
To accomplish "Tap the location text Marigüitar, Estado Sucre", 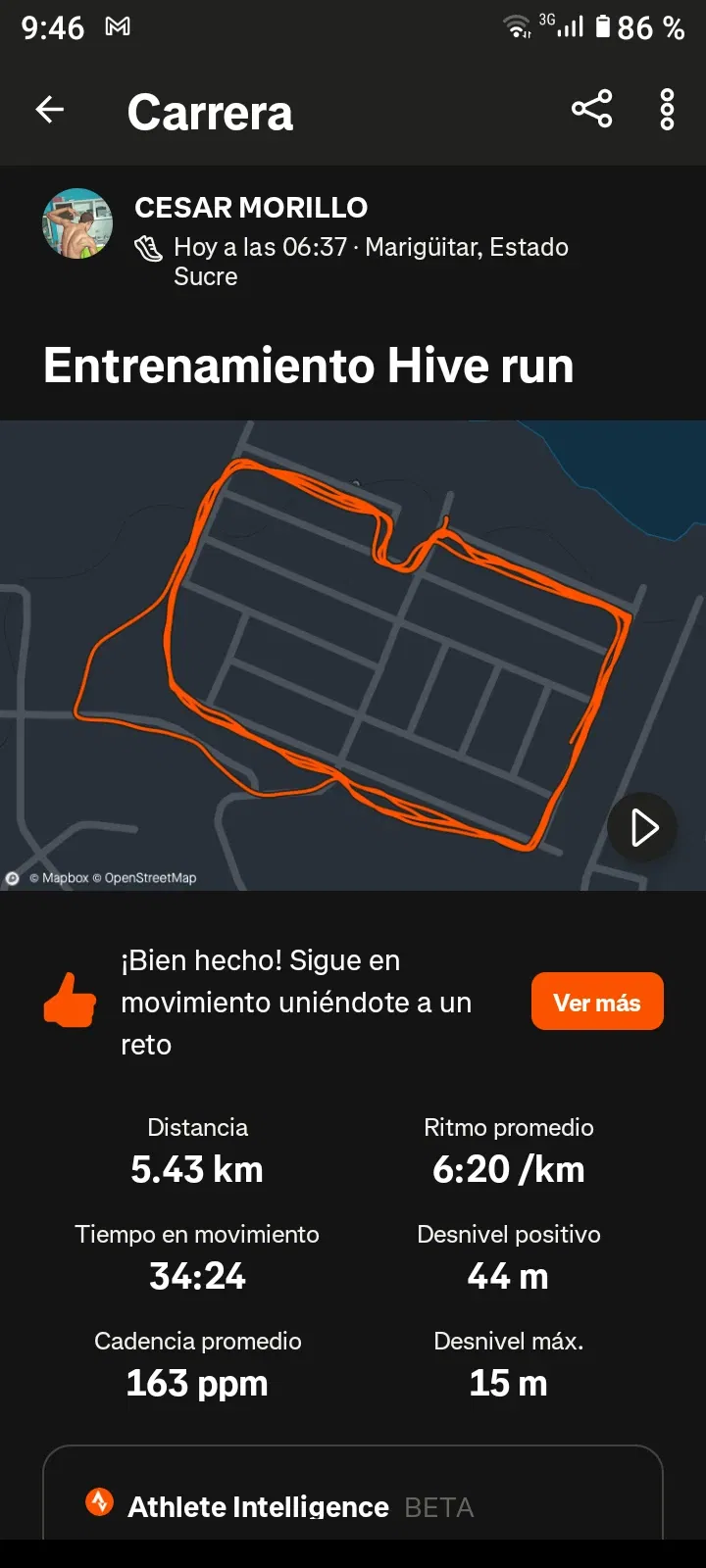I will [466, 247].
